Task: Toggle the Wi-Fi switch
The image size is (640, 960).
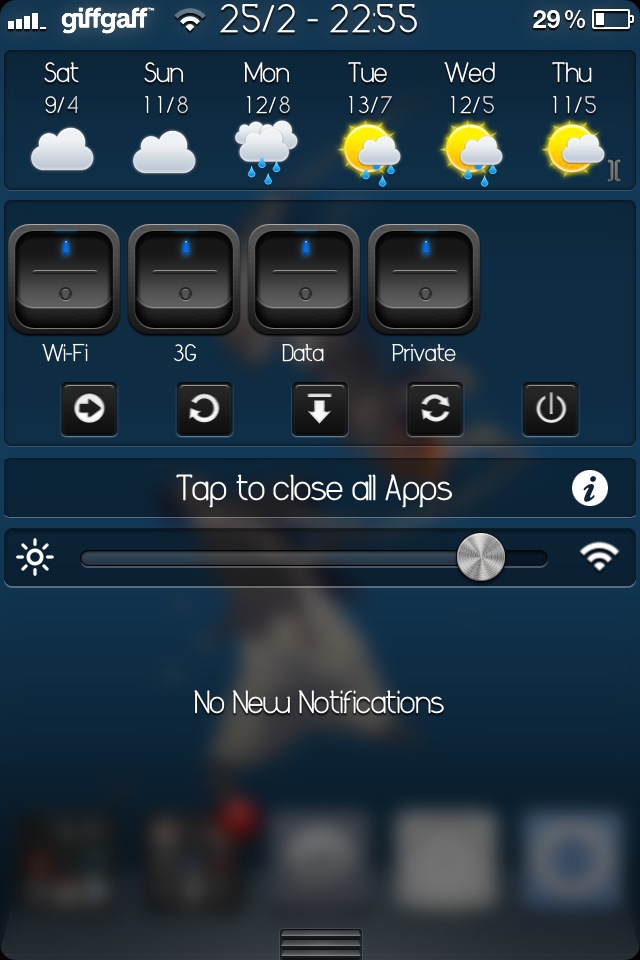Action: pos(64,278)
